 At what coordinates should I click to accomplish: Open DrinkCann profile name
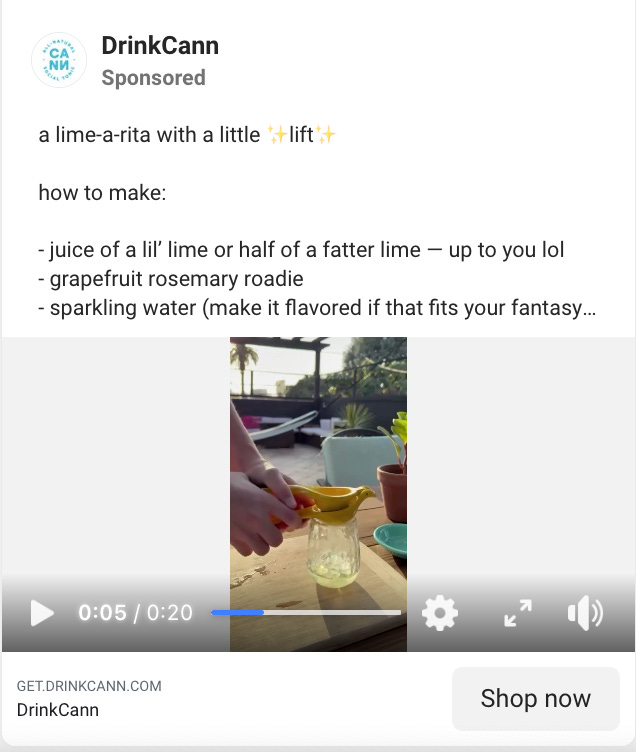point(160,45)
